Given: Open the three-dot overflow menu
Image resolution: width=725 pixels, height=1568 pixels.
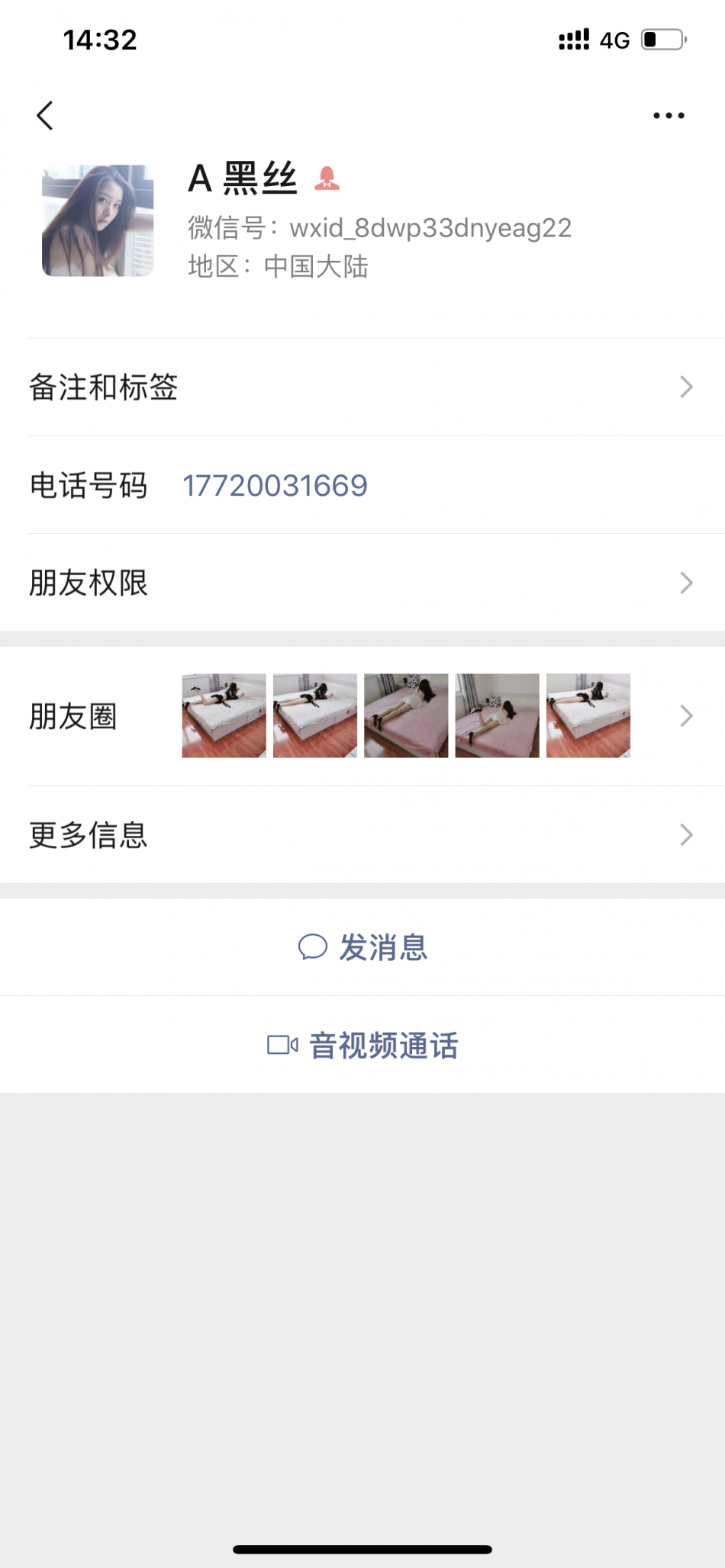Looking at the screenshot, I should tap(669, 116).
